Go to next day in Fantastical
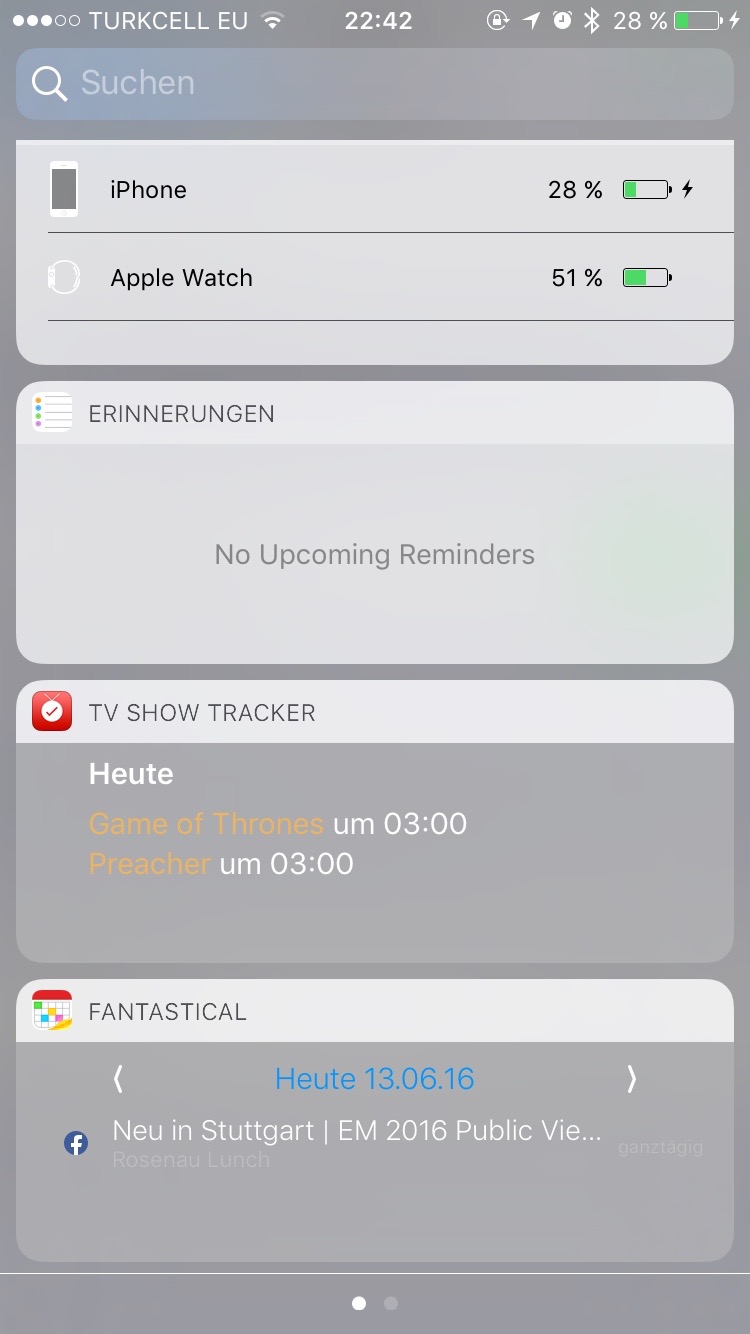Viewport: 750px width, 1334px height. 631,1078
